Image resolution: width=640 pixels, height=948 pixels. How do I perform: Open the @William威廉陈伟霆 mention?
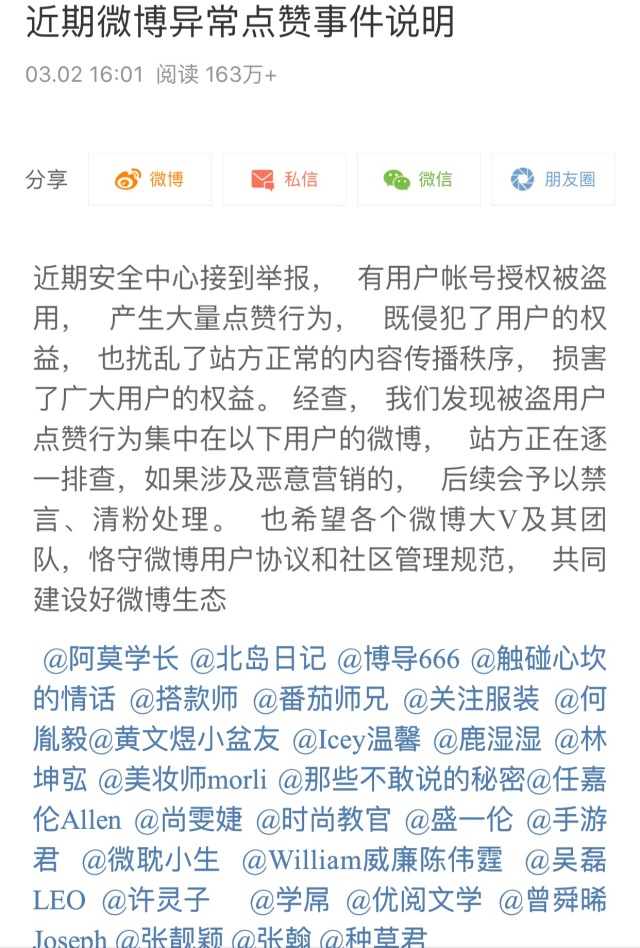(372, 860)
